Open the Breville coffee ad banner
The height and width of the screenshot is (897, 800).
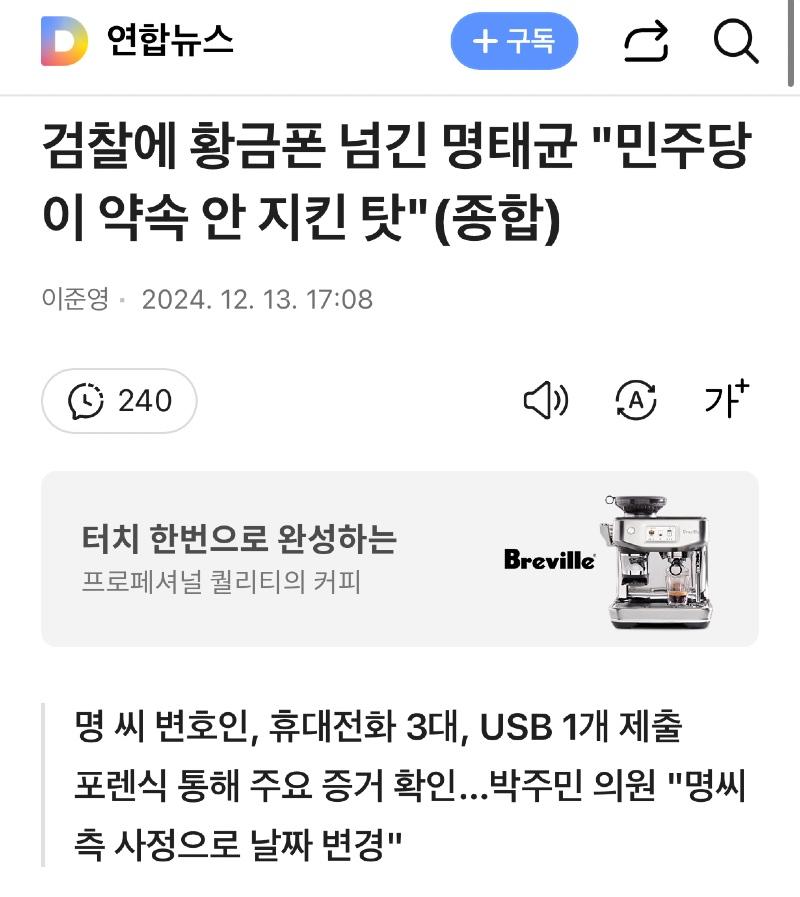[400, 559]
